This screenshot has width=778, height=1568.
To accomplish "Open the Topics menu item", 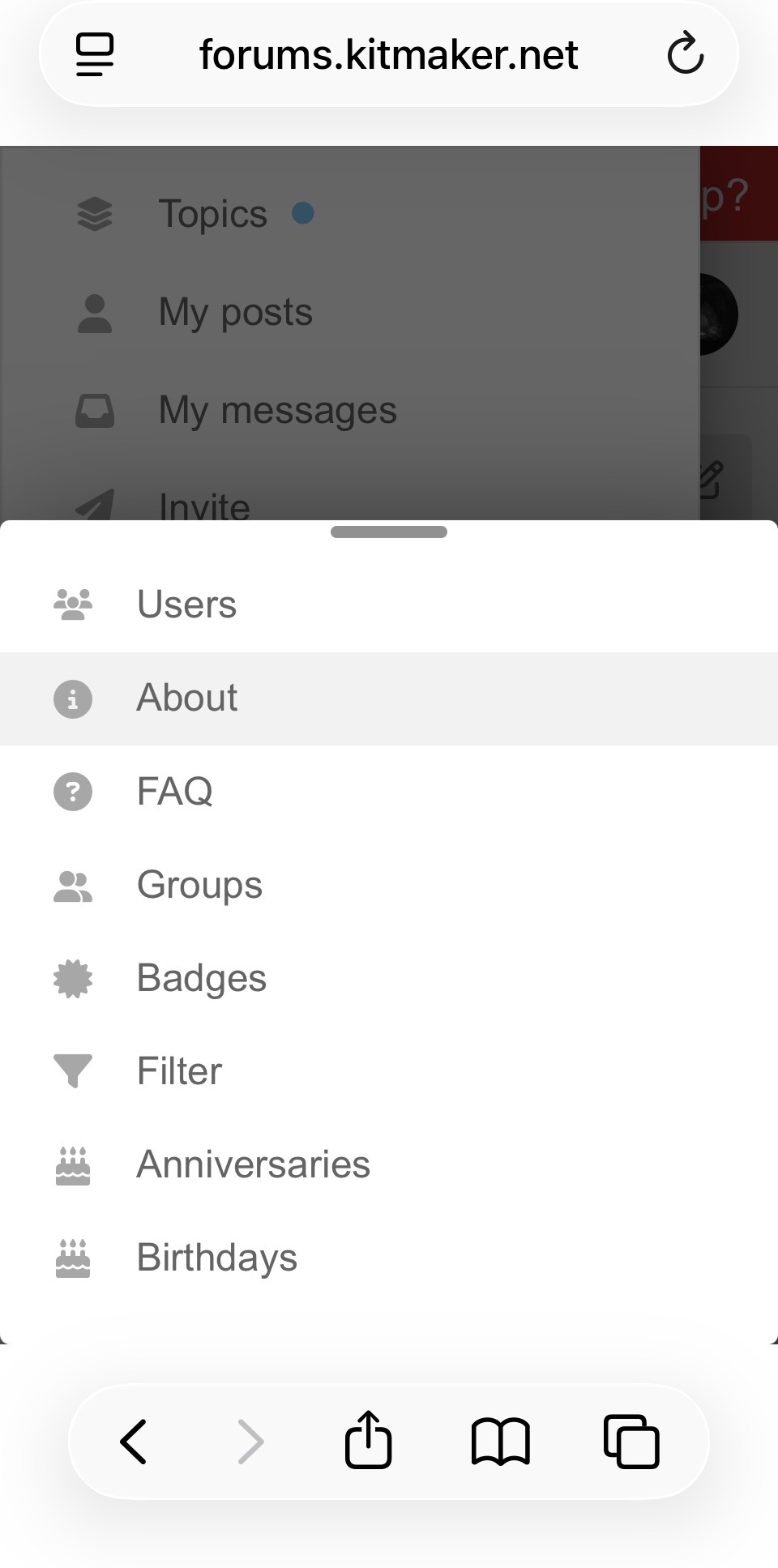I will pyautogui.click(x=212, y=214).
